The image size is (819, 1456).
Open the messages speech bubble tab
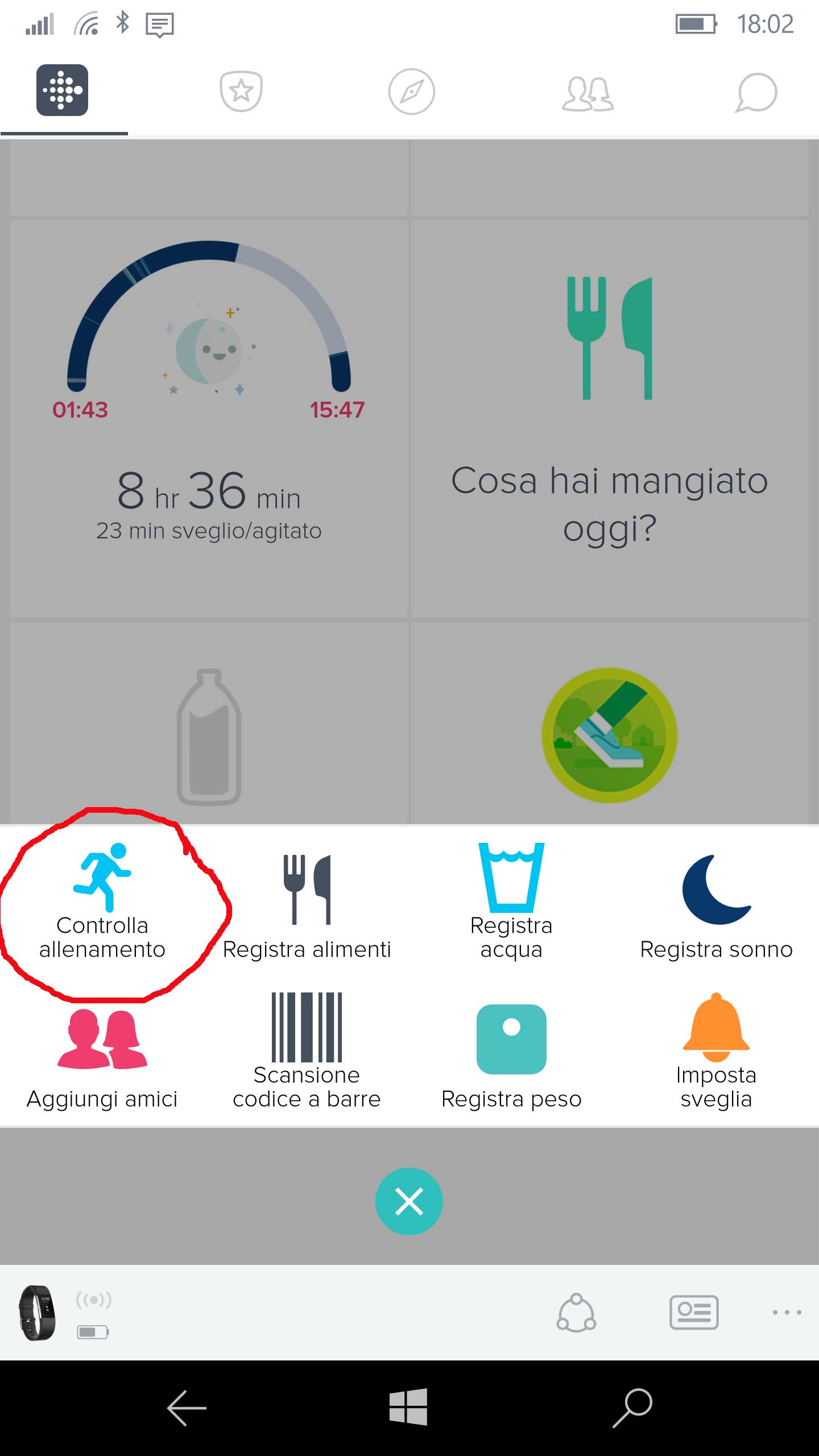pyautogui.click(x=756, y=93)
